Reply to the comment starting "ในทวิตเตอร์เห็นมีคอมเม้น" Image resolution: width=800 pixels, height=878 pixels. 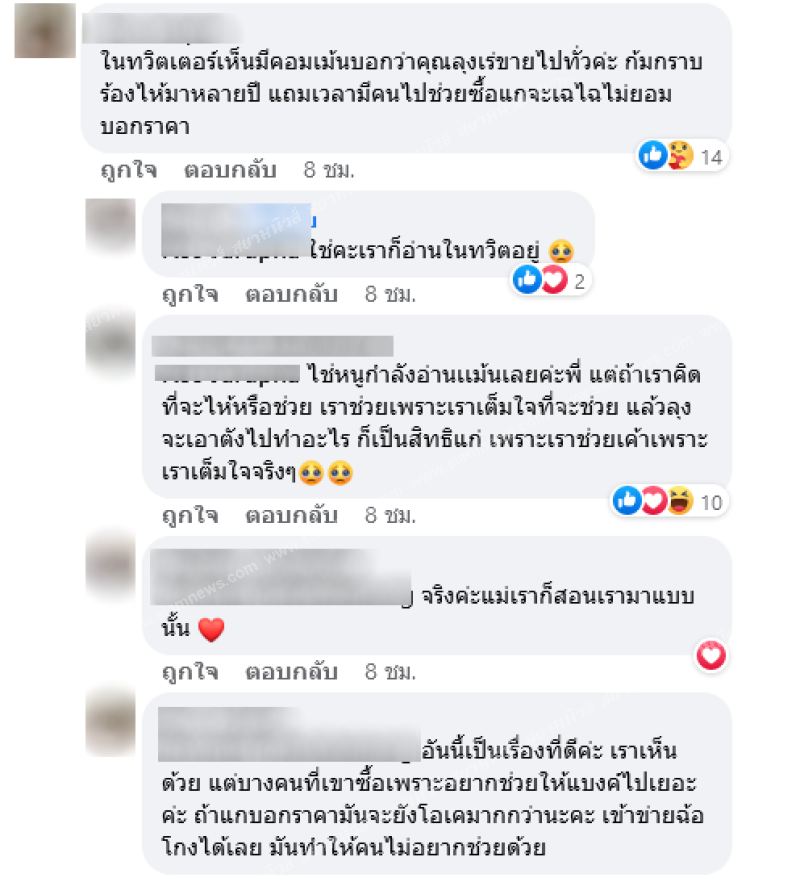(x=230, y=170)
